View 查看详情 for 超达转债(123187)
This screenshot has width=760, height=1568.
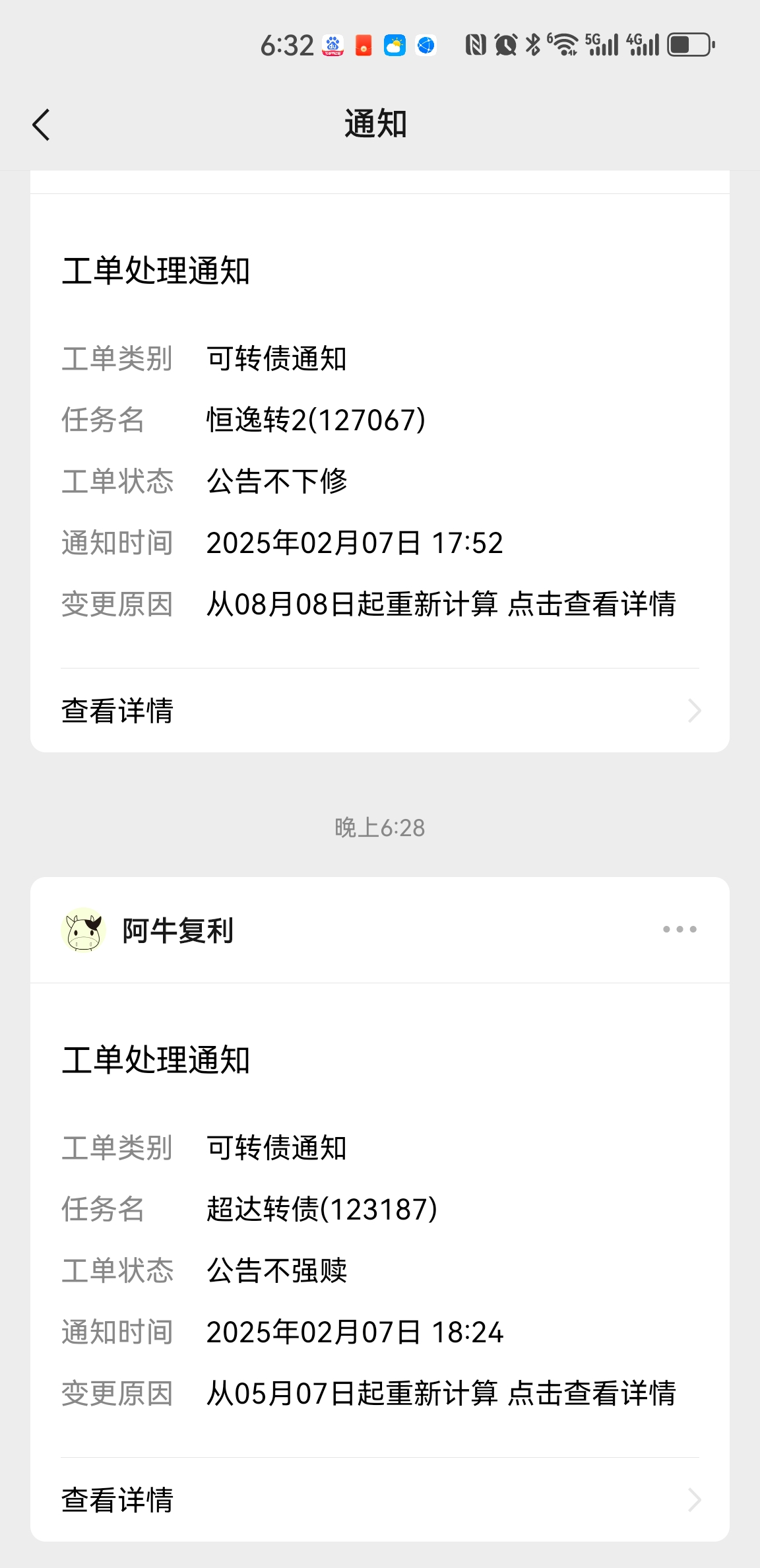[380, 1500]
